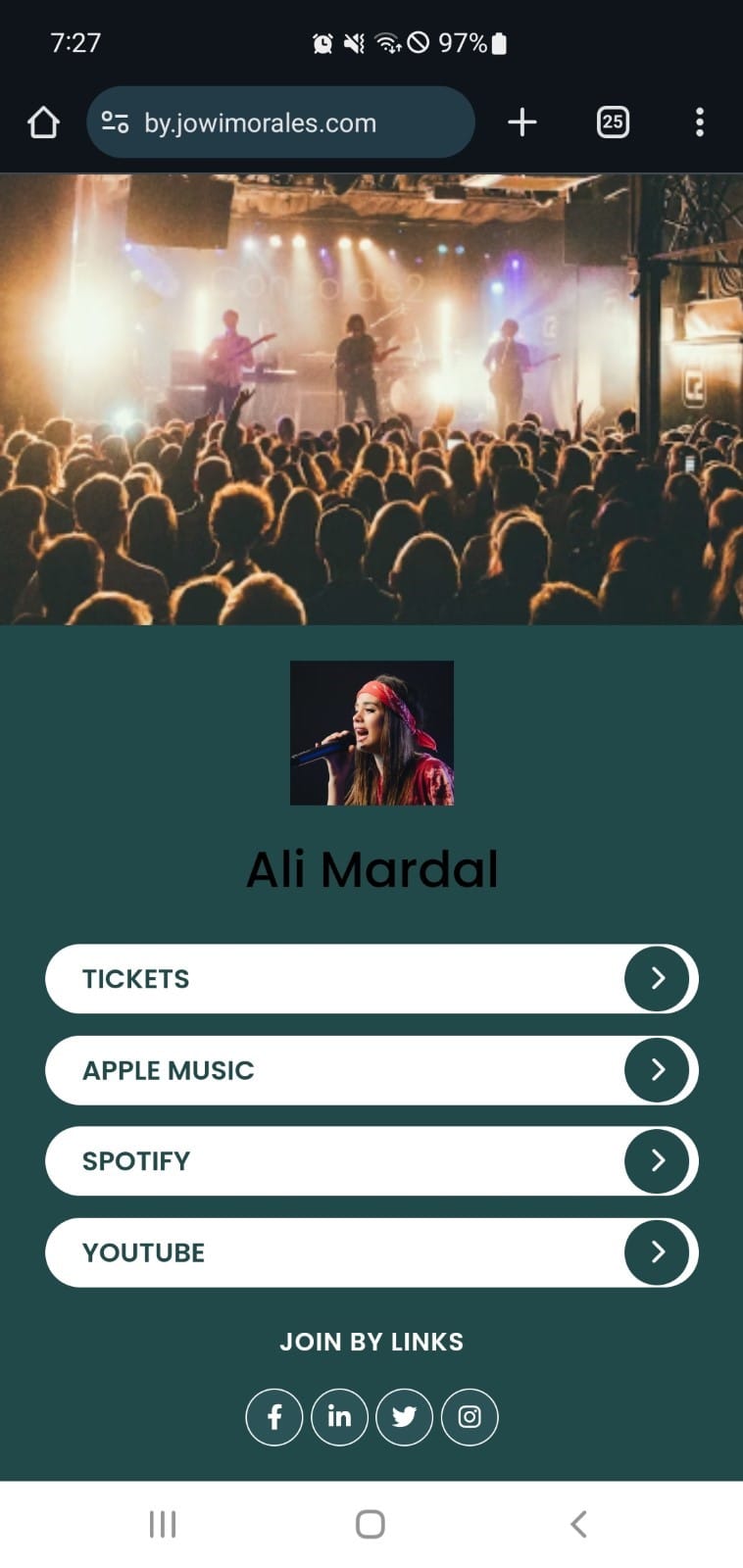The width and height of the screenshot is (743, 1568).
Task: Go to the browser home page
Action: tap(43, 122)
